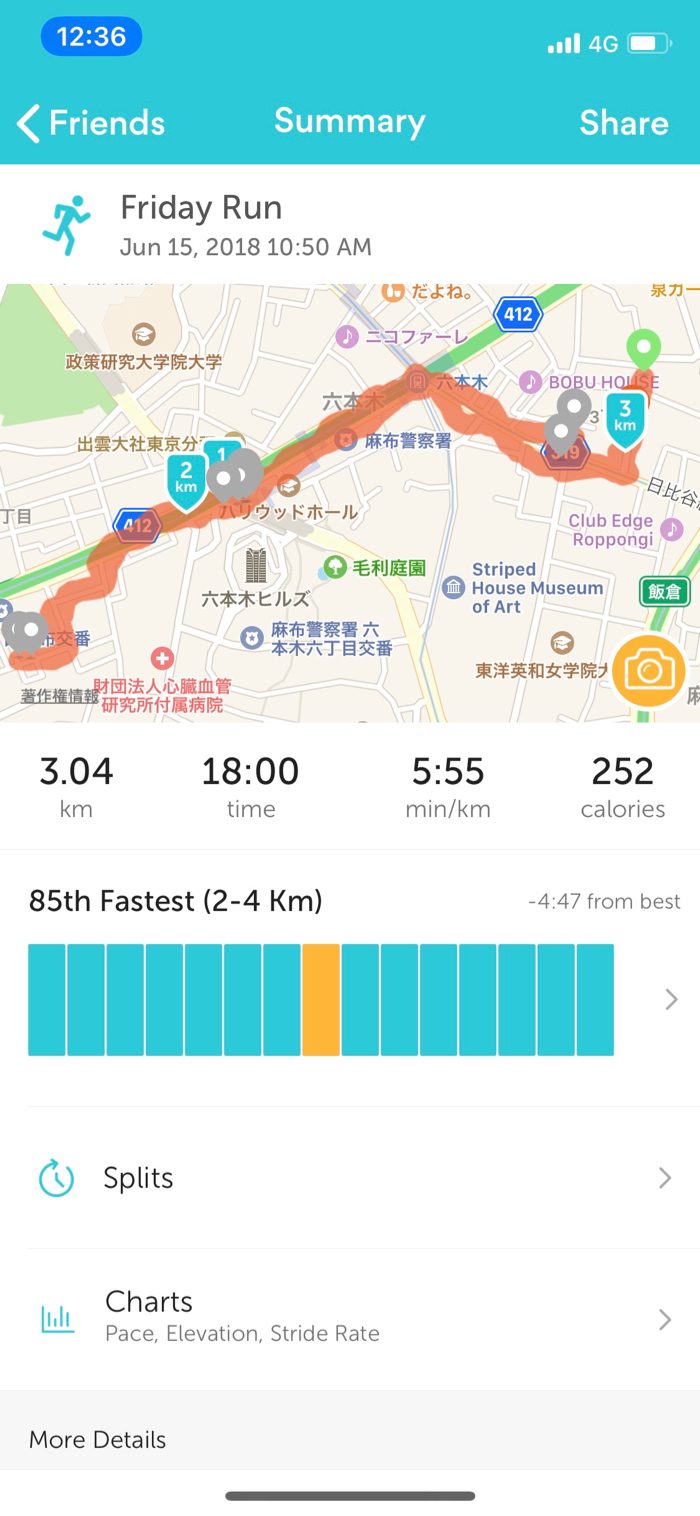Tap the Share button
This screenshot has width=700, height=1516.
[x=623, y=123]
